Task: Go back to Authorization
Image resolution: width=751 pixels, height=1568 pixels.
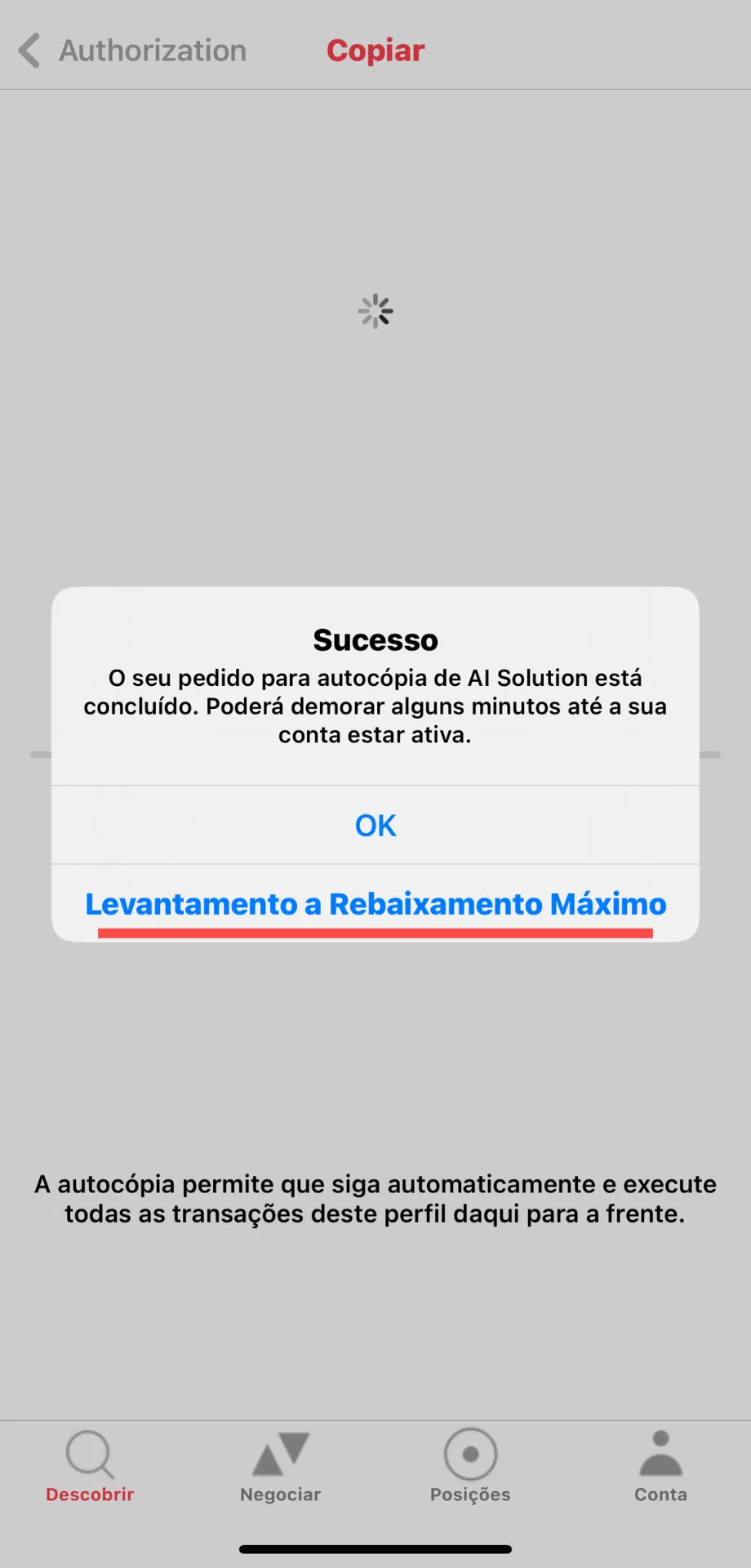Action: coord(132,51)
